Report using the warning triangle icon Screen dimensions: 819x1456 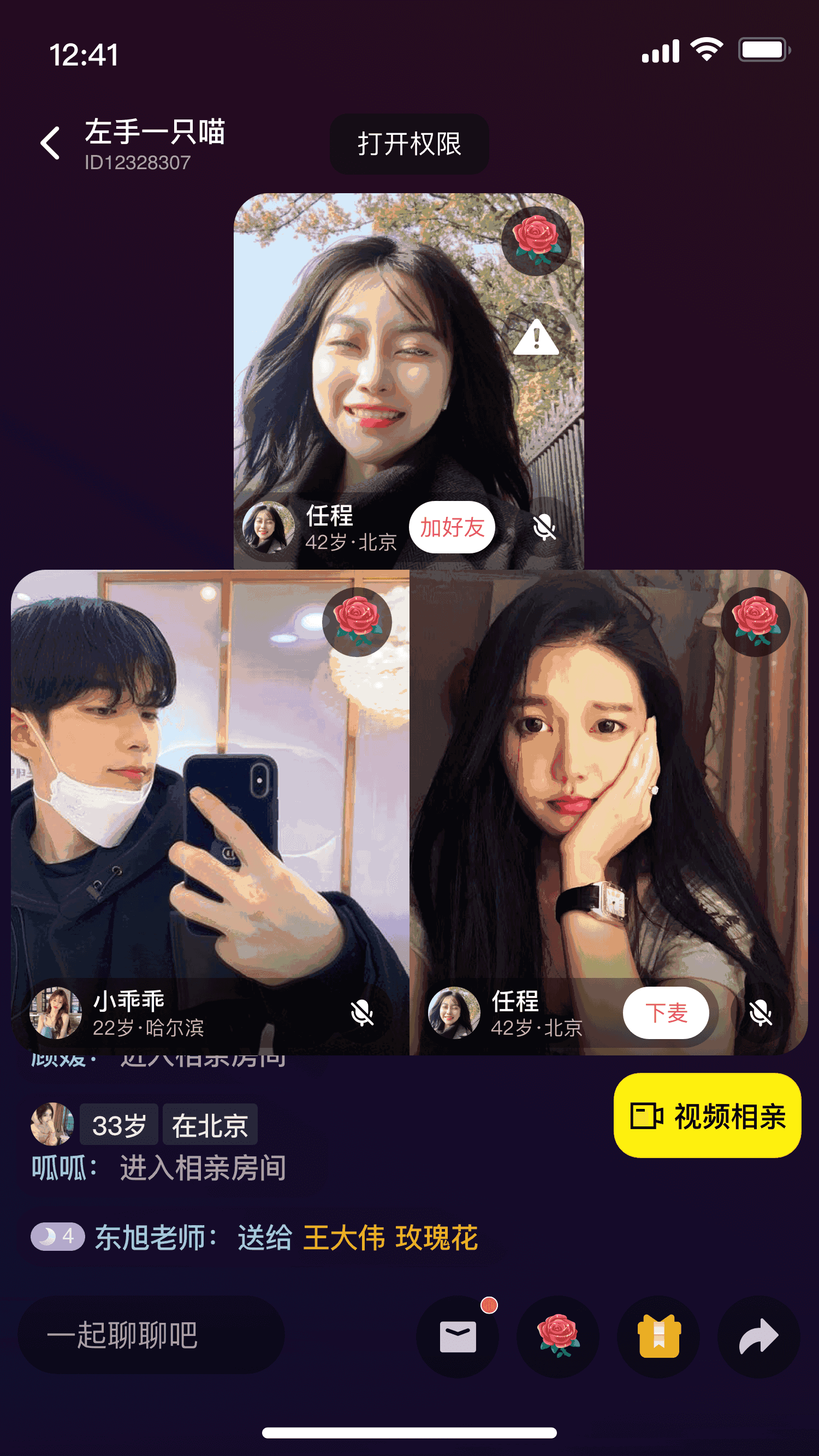pyautogui.click(x=536, y=337)
